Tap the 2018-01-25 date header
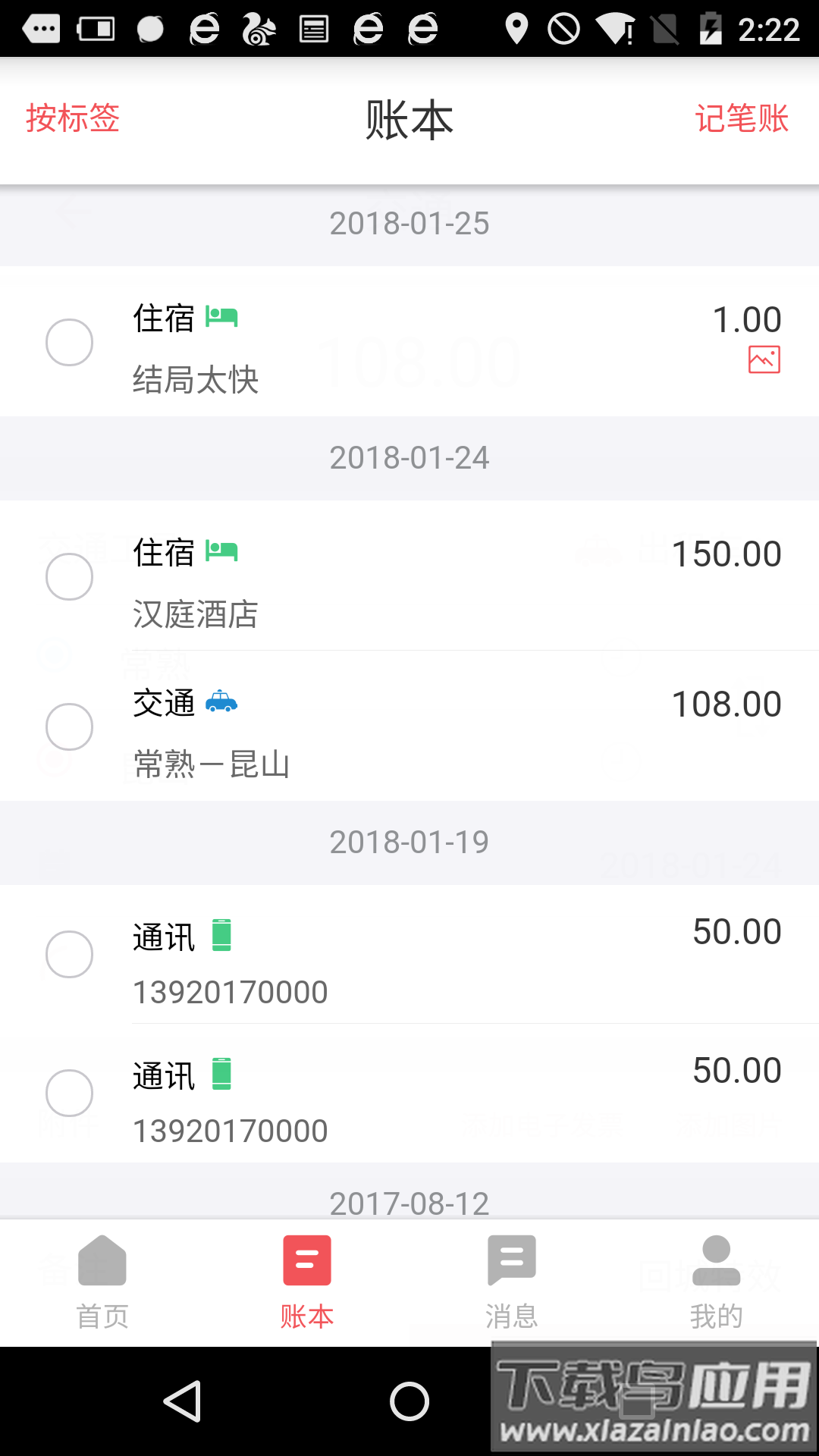This screenshot has width=819, height=1456. coord(409,223)
